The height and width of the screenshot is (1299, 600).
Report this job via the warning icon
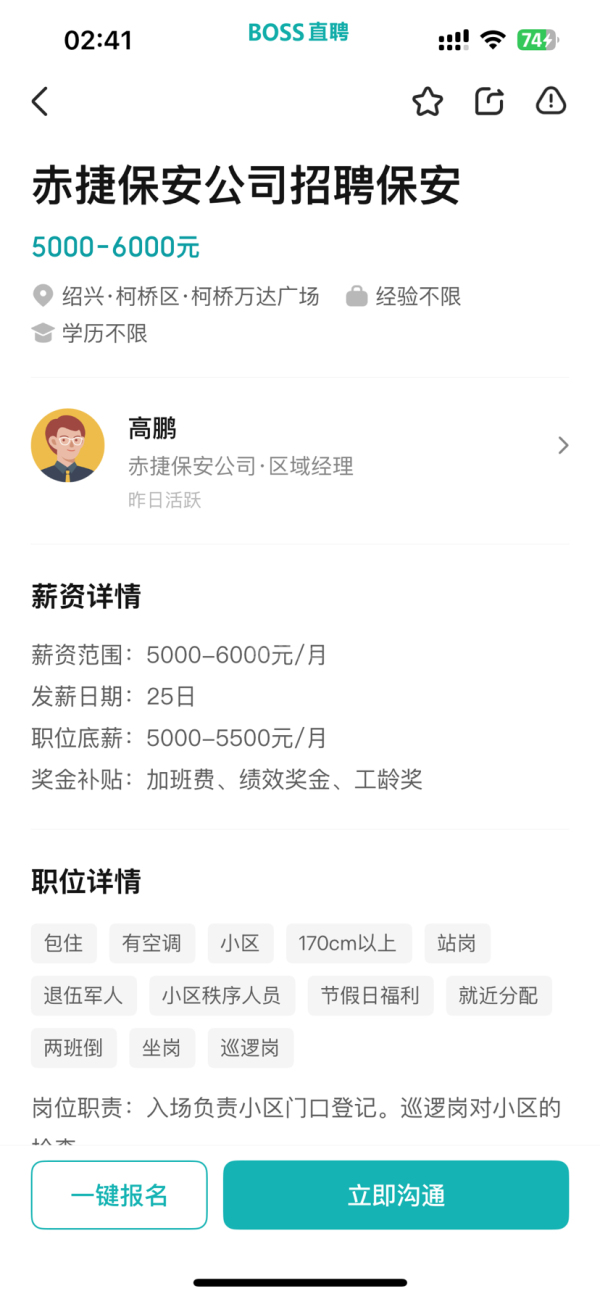[x=551, y=101]
